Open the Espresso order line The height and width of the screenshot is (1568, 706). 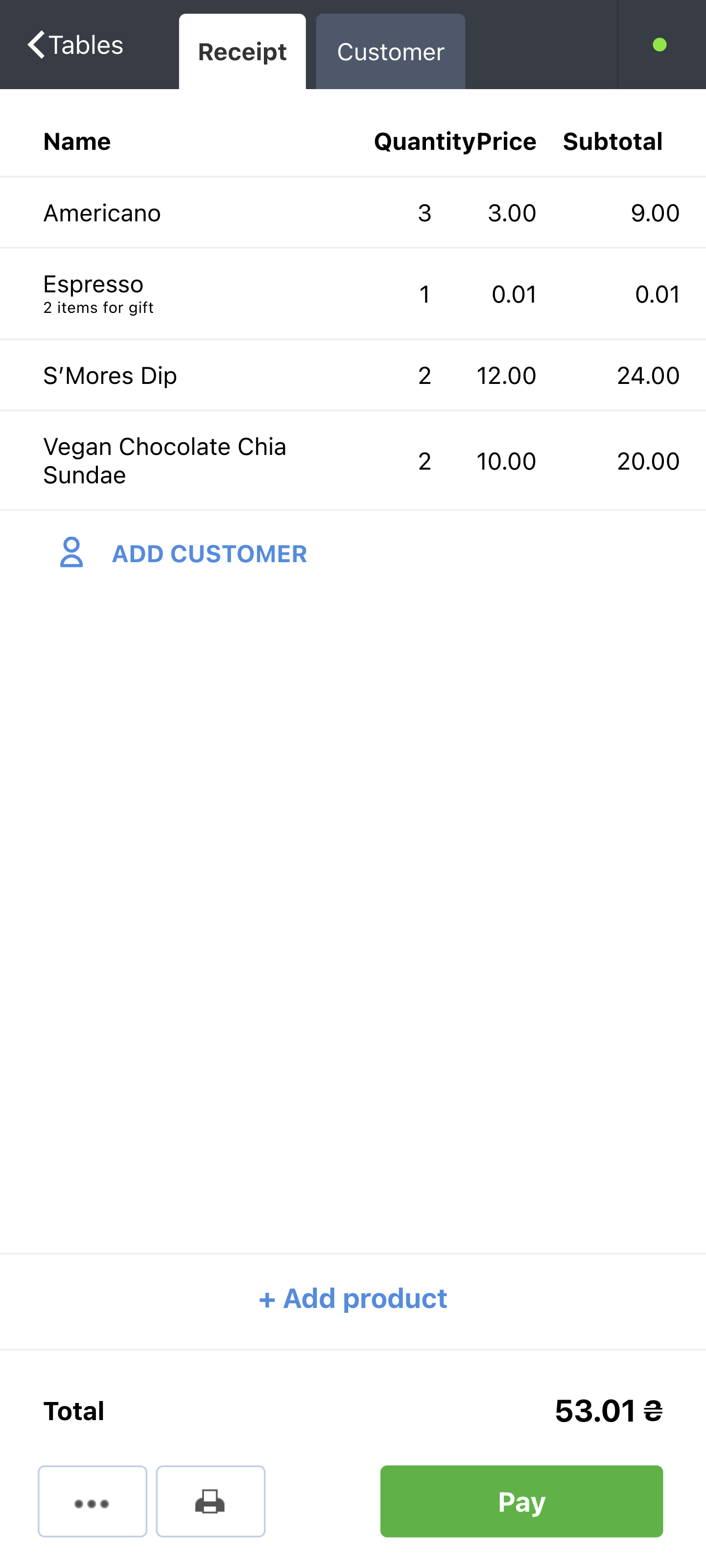tap(353, 294)
